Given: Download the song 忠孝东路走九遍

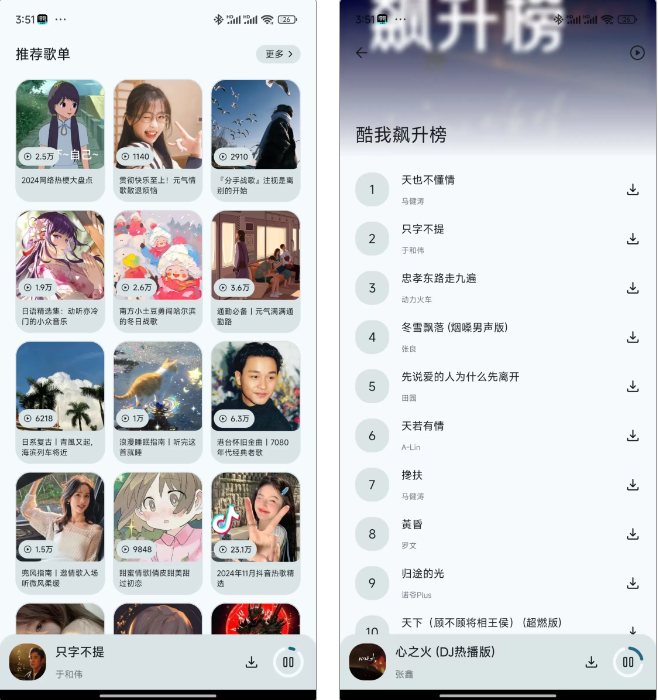Looking at the screenshot, I should click(632, 288).
